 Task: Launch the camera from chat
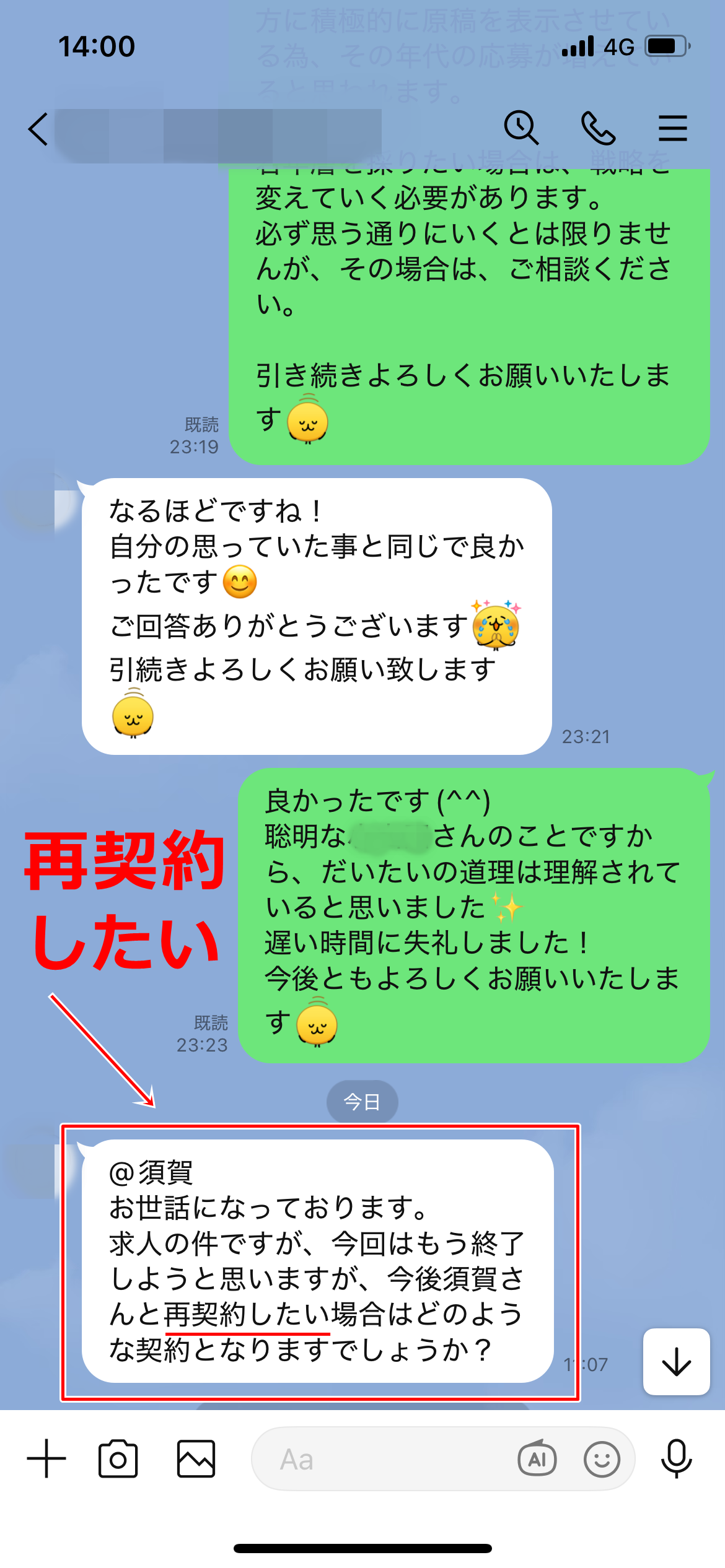coord(118,1458)
